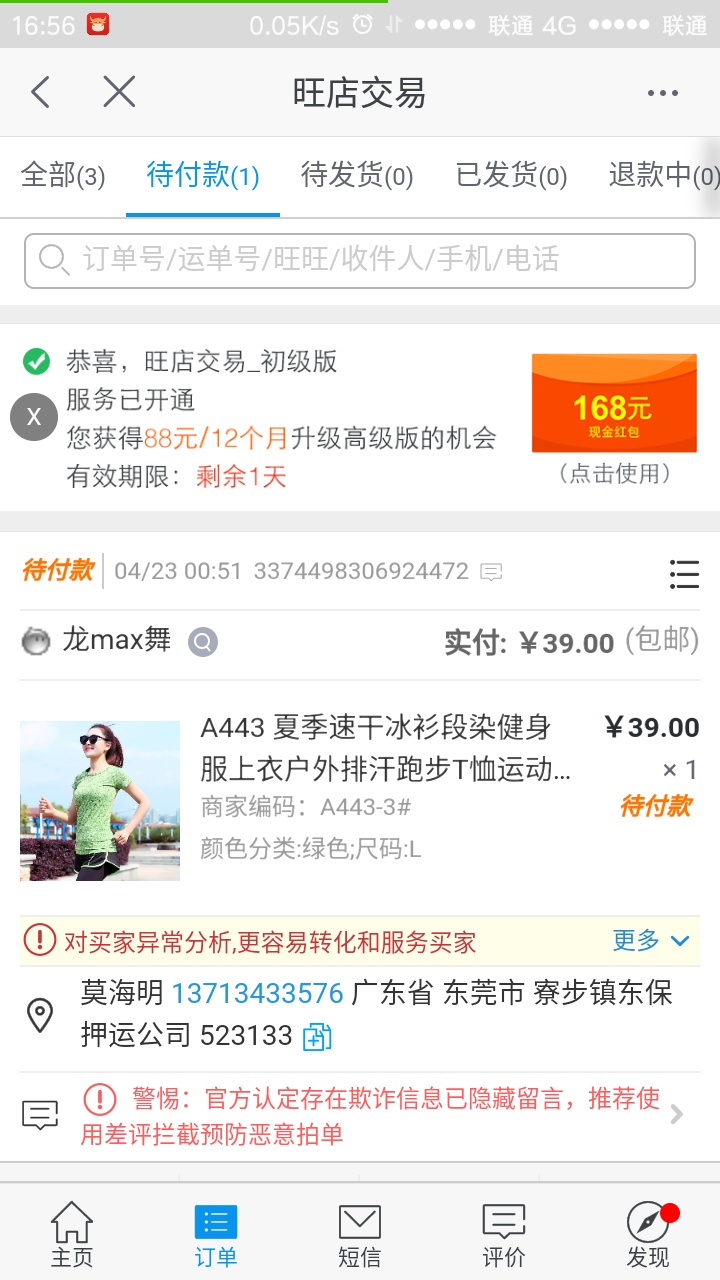Open the three-dot overflow menu
Image resolution: width=720 pixels, height=1280 pixels.
[662, 93]
